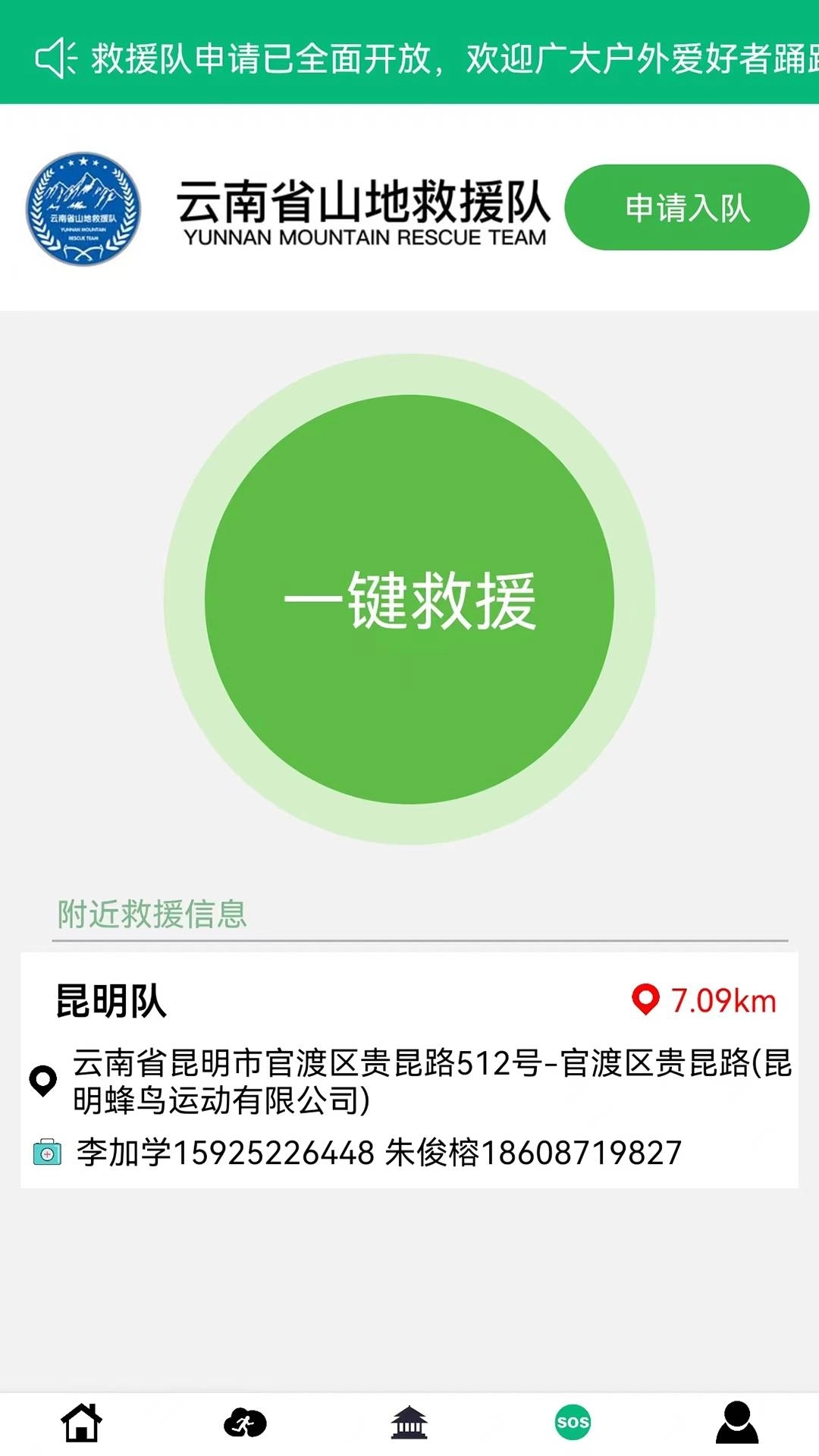This screenshot has height=1456, width=819.
Task: Select the running activity icon in bottom navigation
Action: point(246,1421)
